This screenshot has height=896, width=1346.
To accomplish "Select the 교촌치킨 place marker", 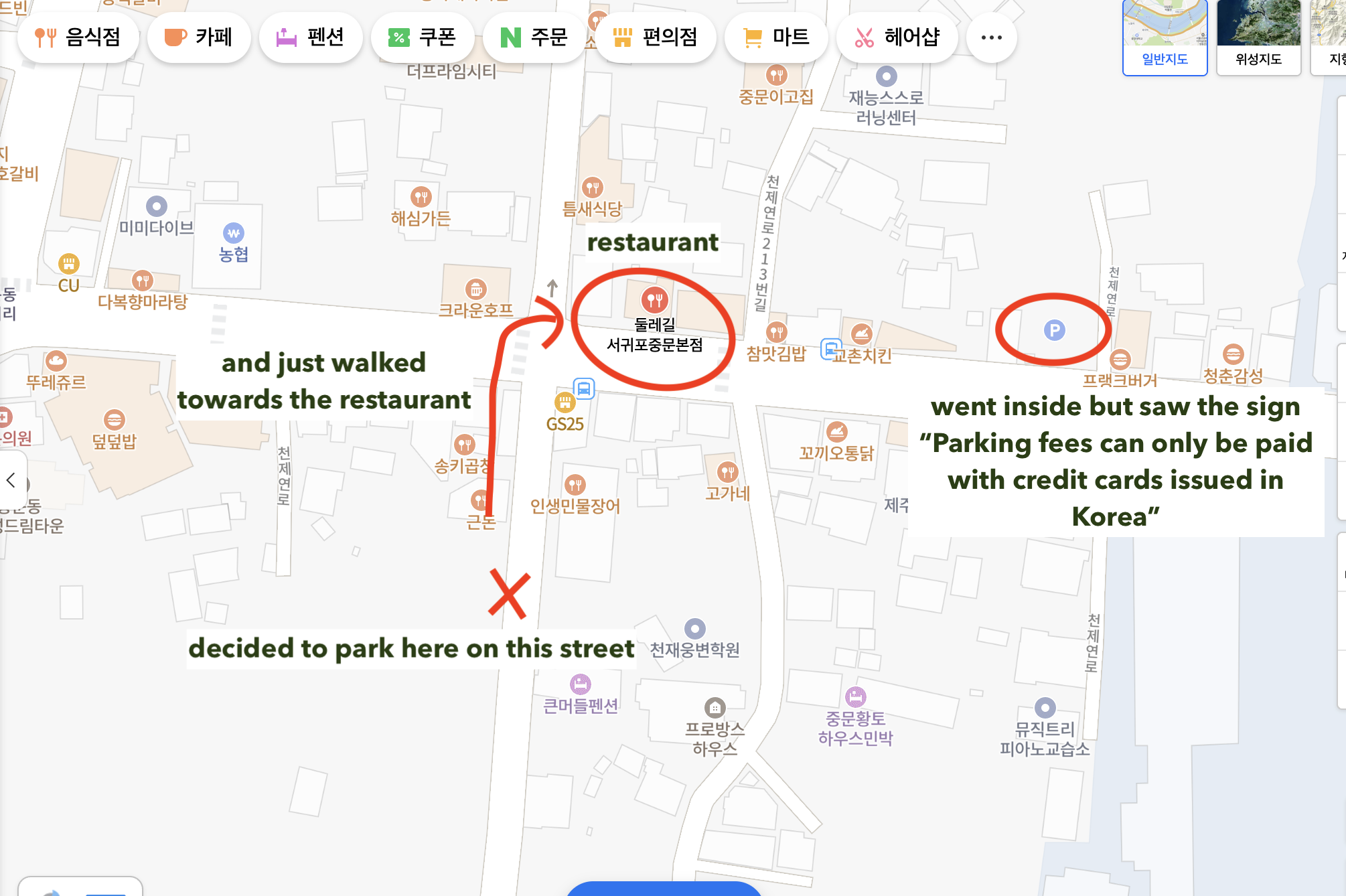I will (861, 333).
